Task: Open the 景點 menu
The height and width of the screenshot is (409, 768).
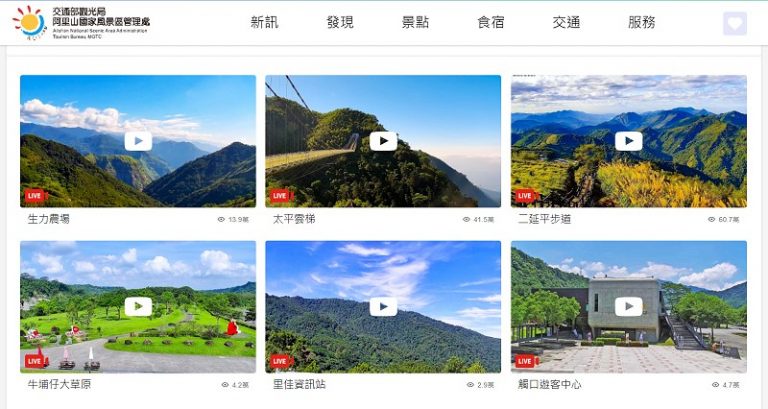Action: pos(415,22)
